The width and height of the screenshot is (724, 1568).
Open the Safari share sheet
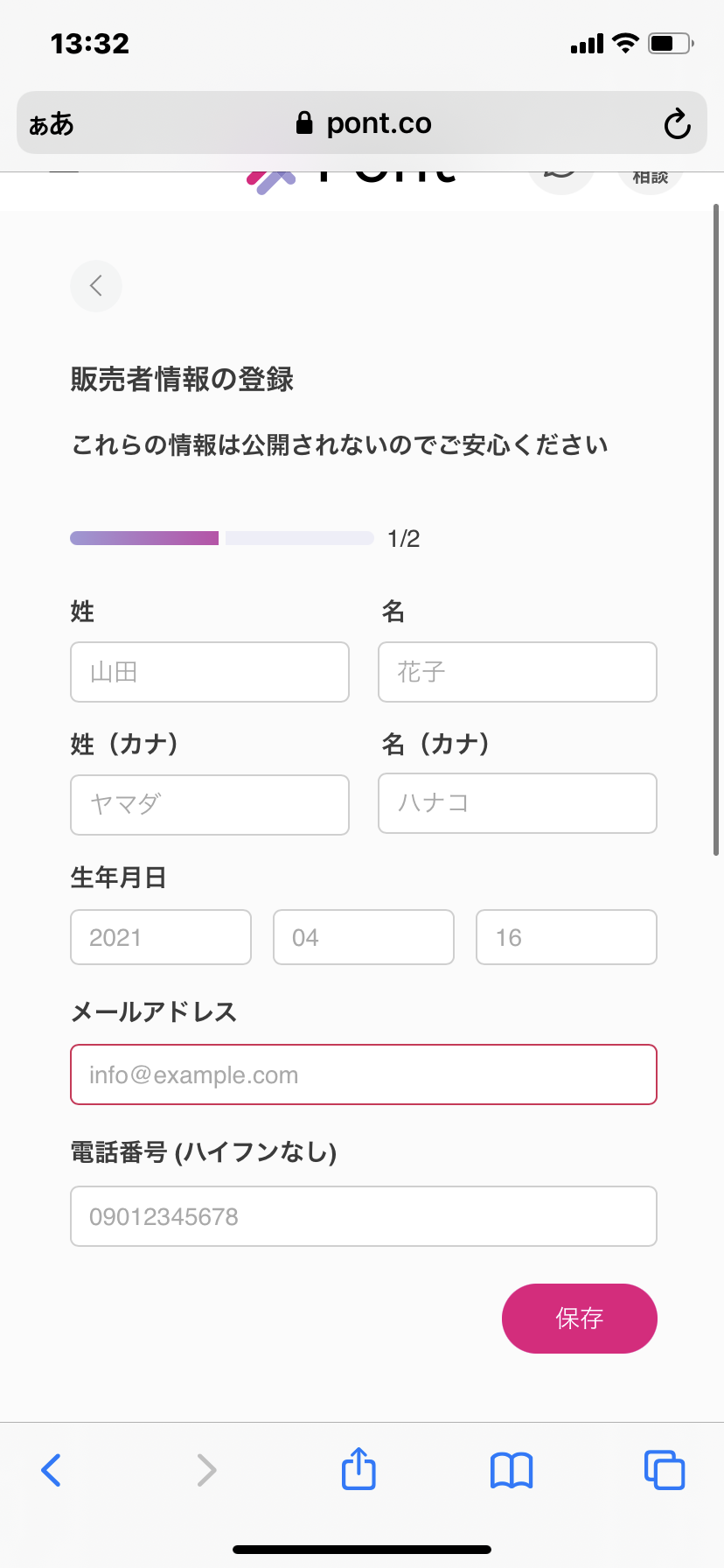(359, 1468)
